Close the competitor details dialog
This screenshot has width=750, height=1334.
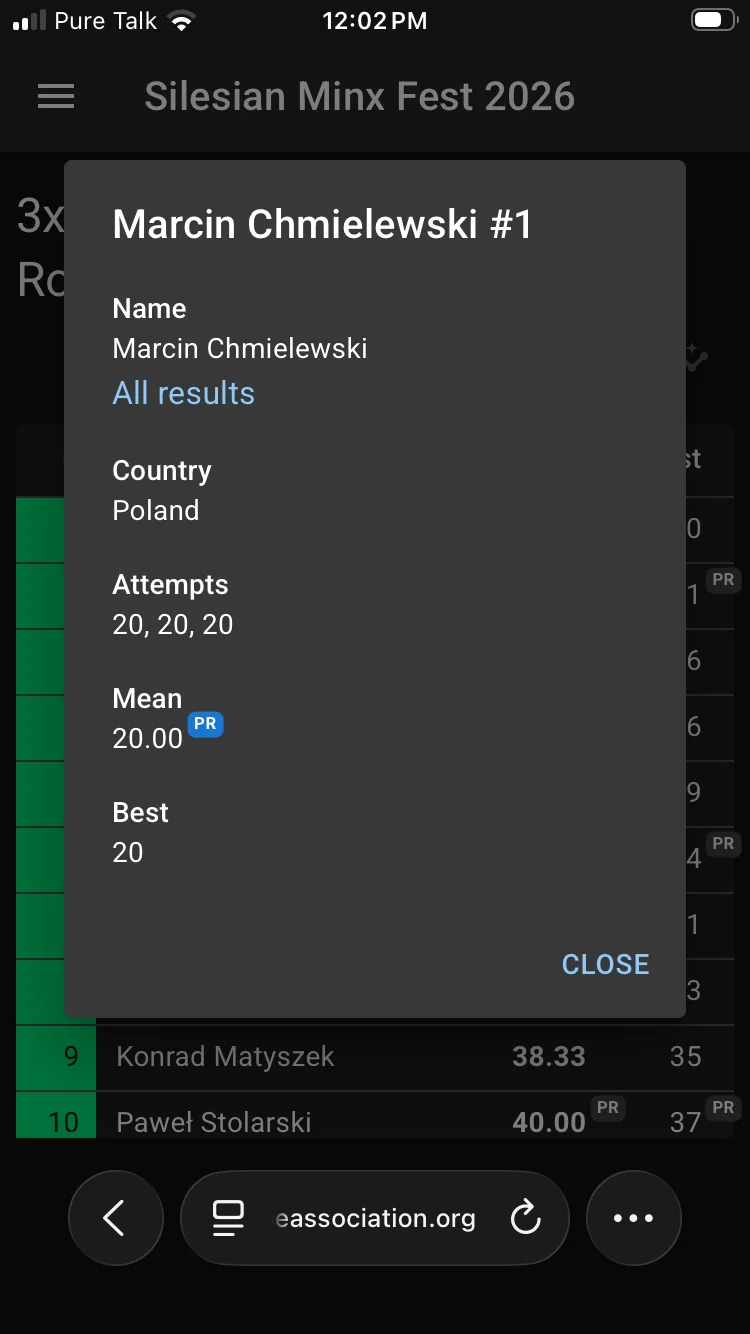pos(605,964)
